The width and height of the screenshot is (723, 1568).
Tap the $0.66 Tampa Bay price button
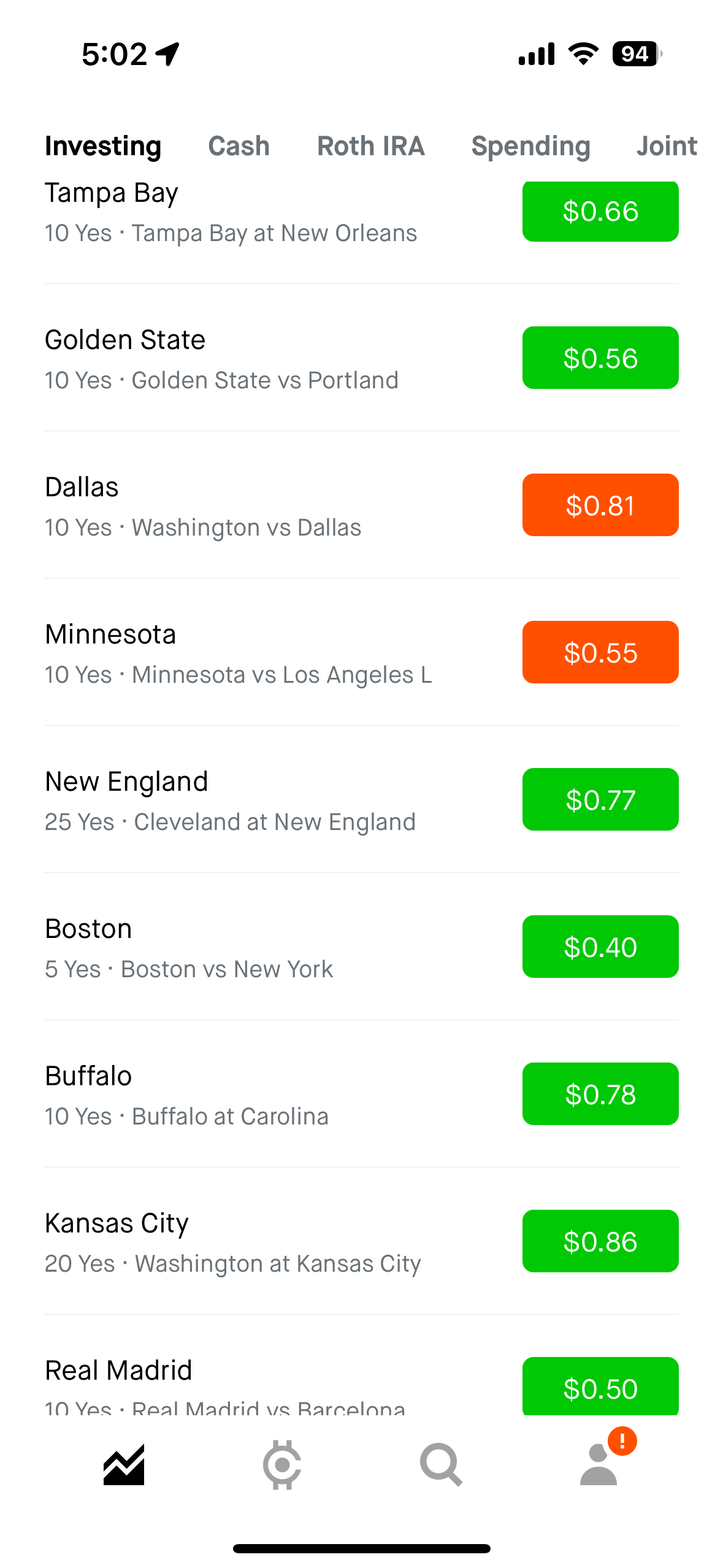pyautogui.click(x=600, y=212)
